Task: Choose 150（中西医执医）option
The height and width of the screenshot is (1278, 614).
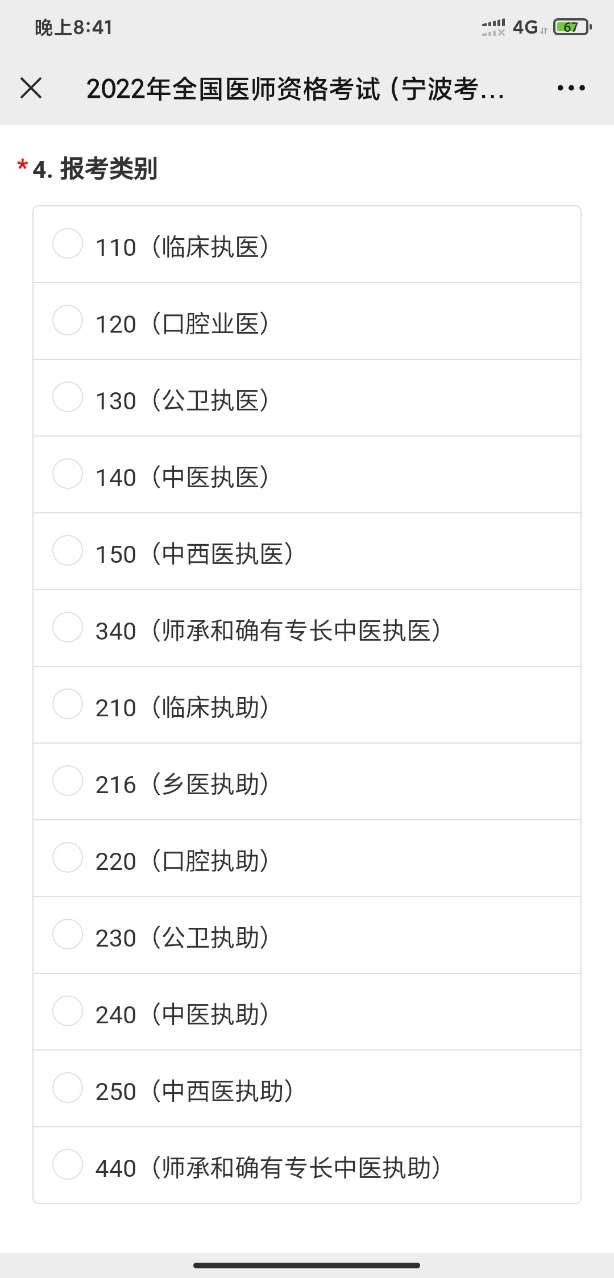Action: 67,551
